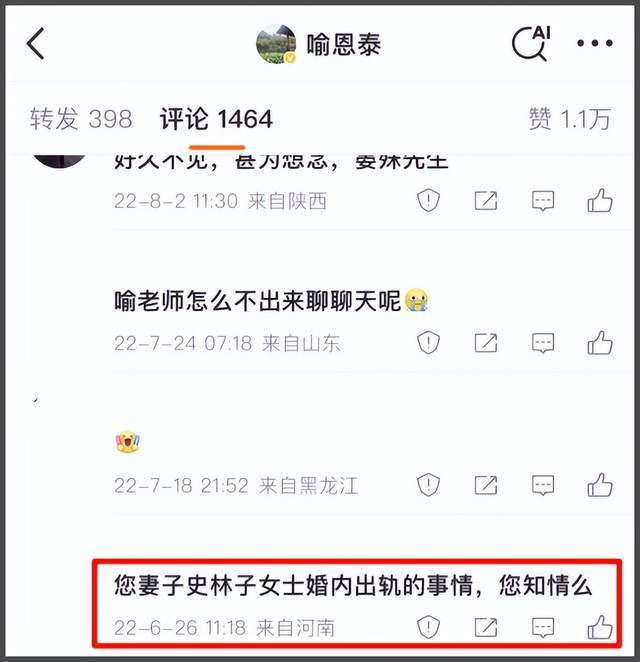Like the emoji comment from 黑龙江
The width and height of the screenshot is (640, 662).
(600, 486)
